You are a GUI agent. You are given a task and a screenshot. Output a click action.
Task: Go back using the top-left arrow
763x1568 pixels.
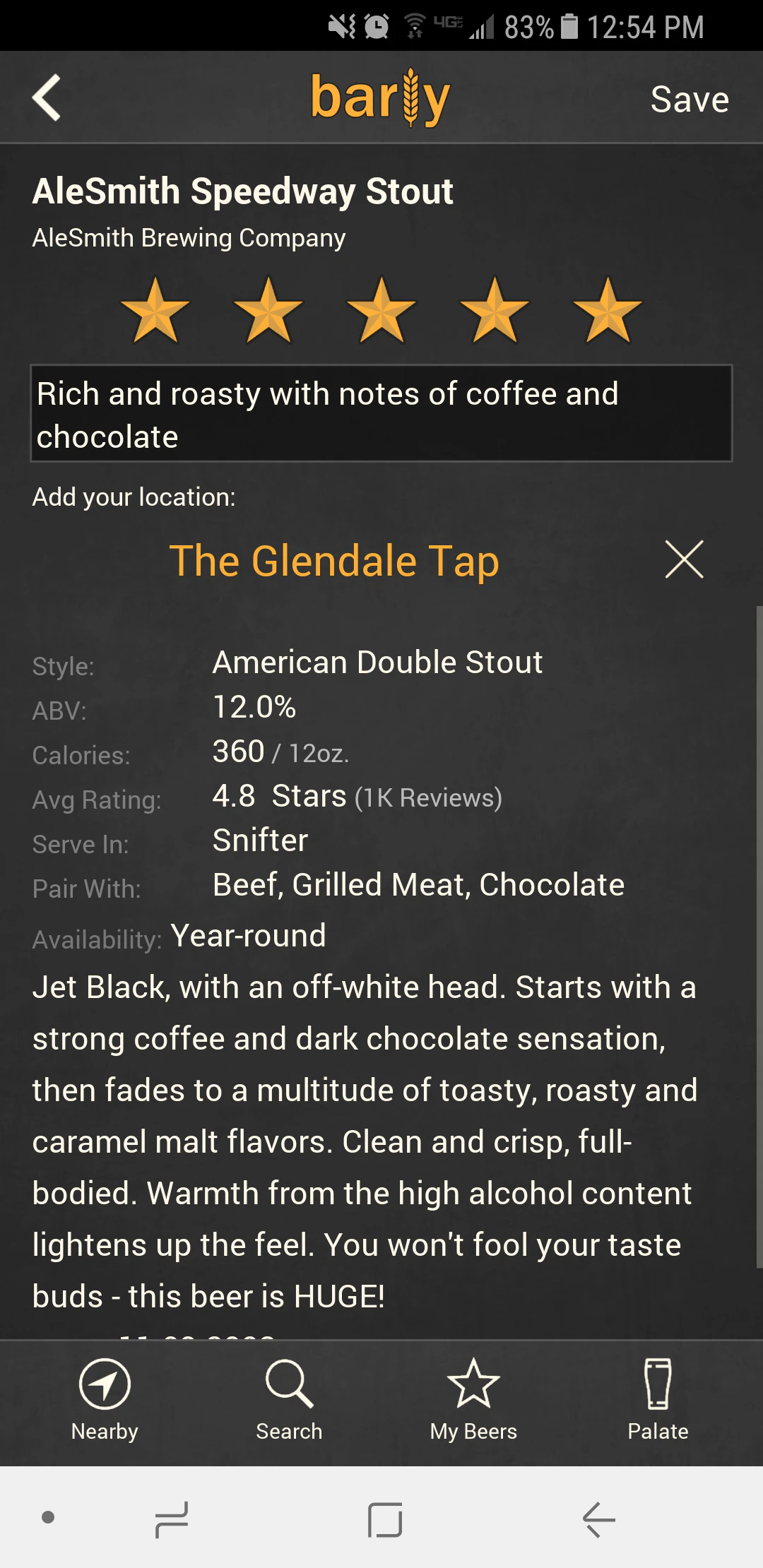click(x=47, y=98)
